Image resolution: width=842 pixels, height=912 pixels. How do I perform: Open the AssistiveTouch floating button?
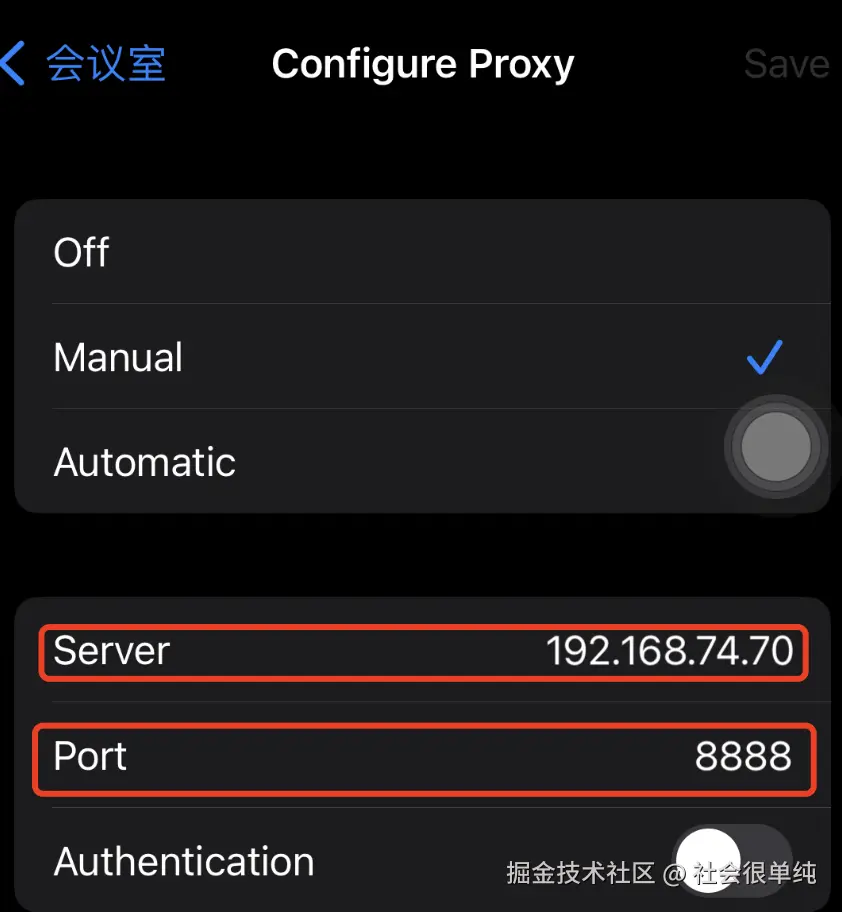777,446
